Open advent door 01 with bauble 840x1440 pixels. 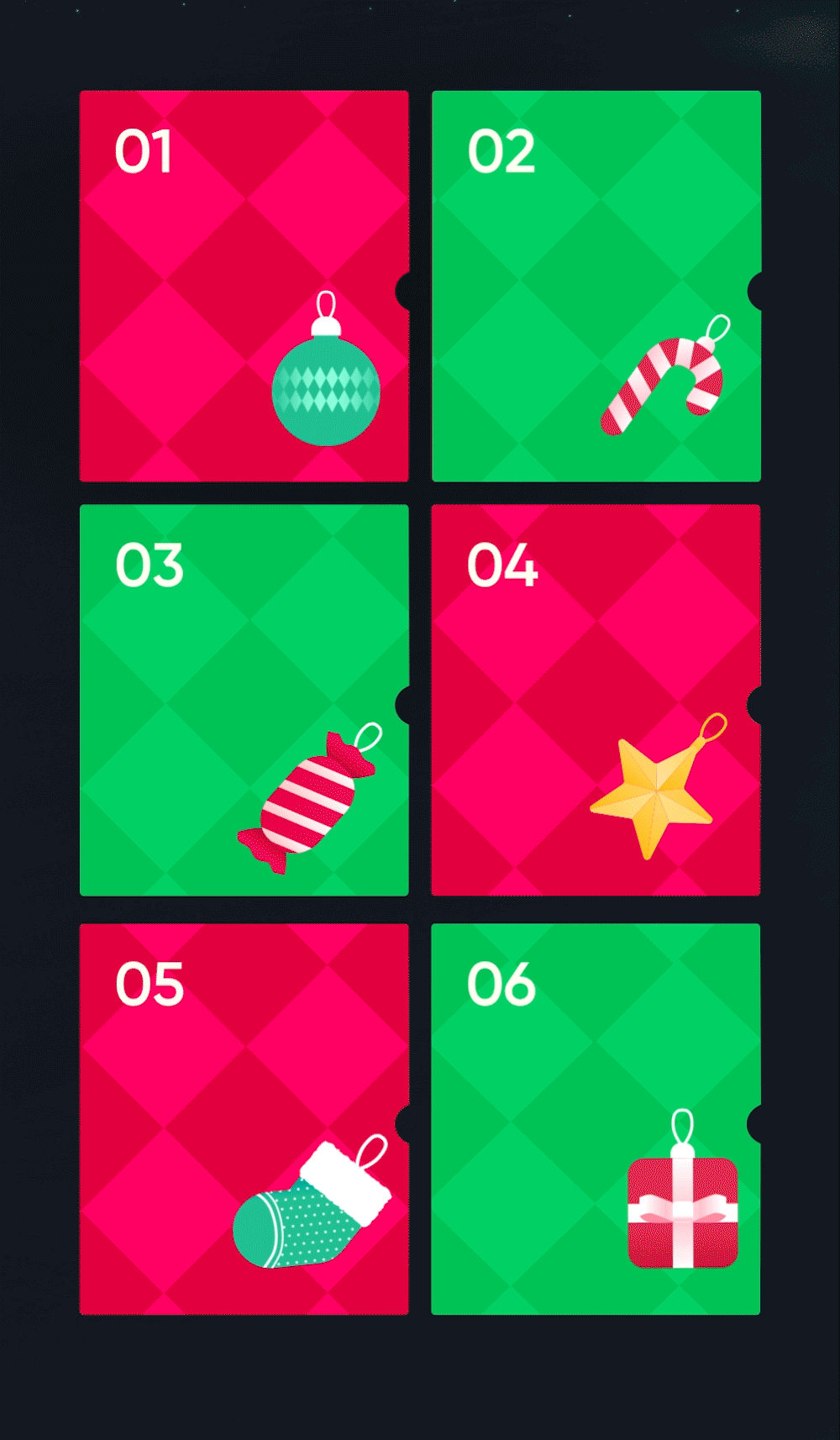[244, 286]
